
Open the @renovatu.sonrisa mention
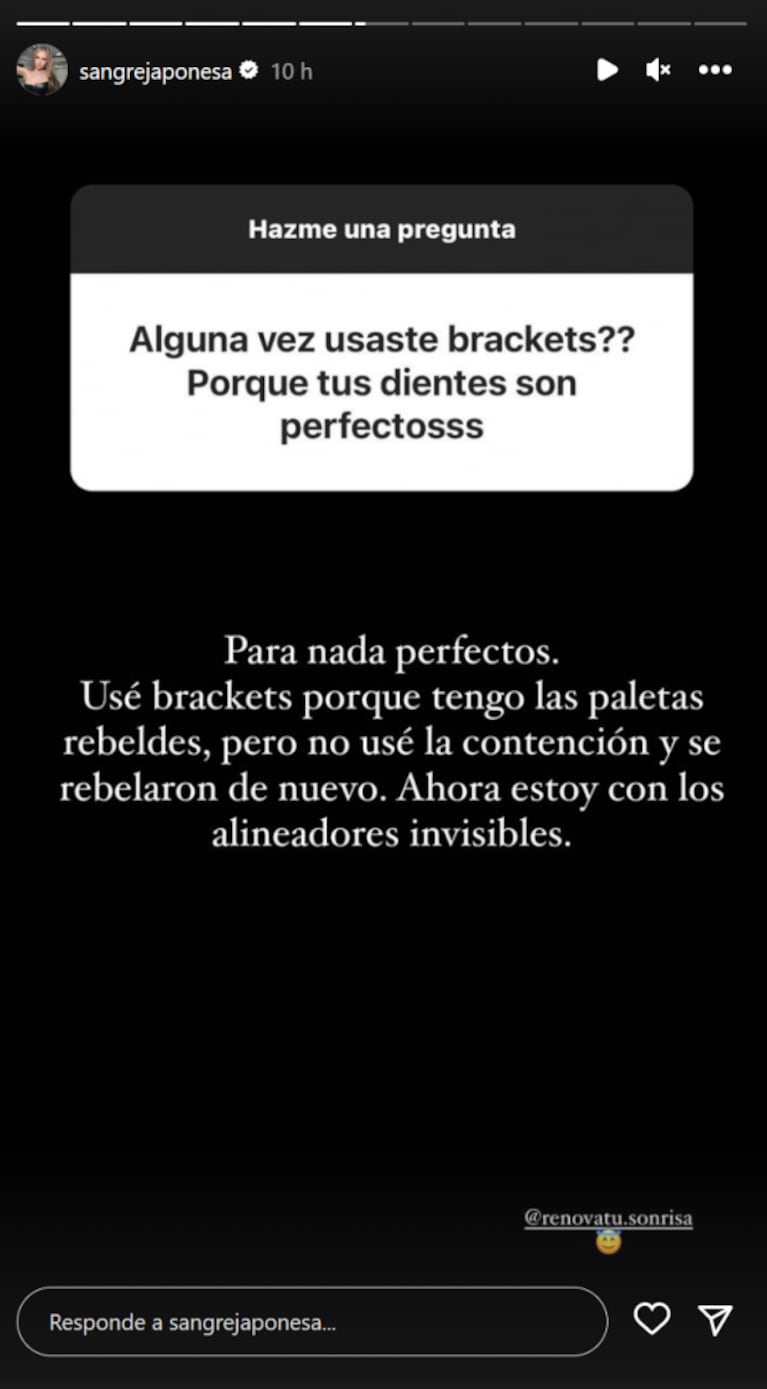[x=608, y=1218]
